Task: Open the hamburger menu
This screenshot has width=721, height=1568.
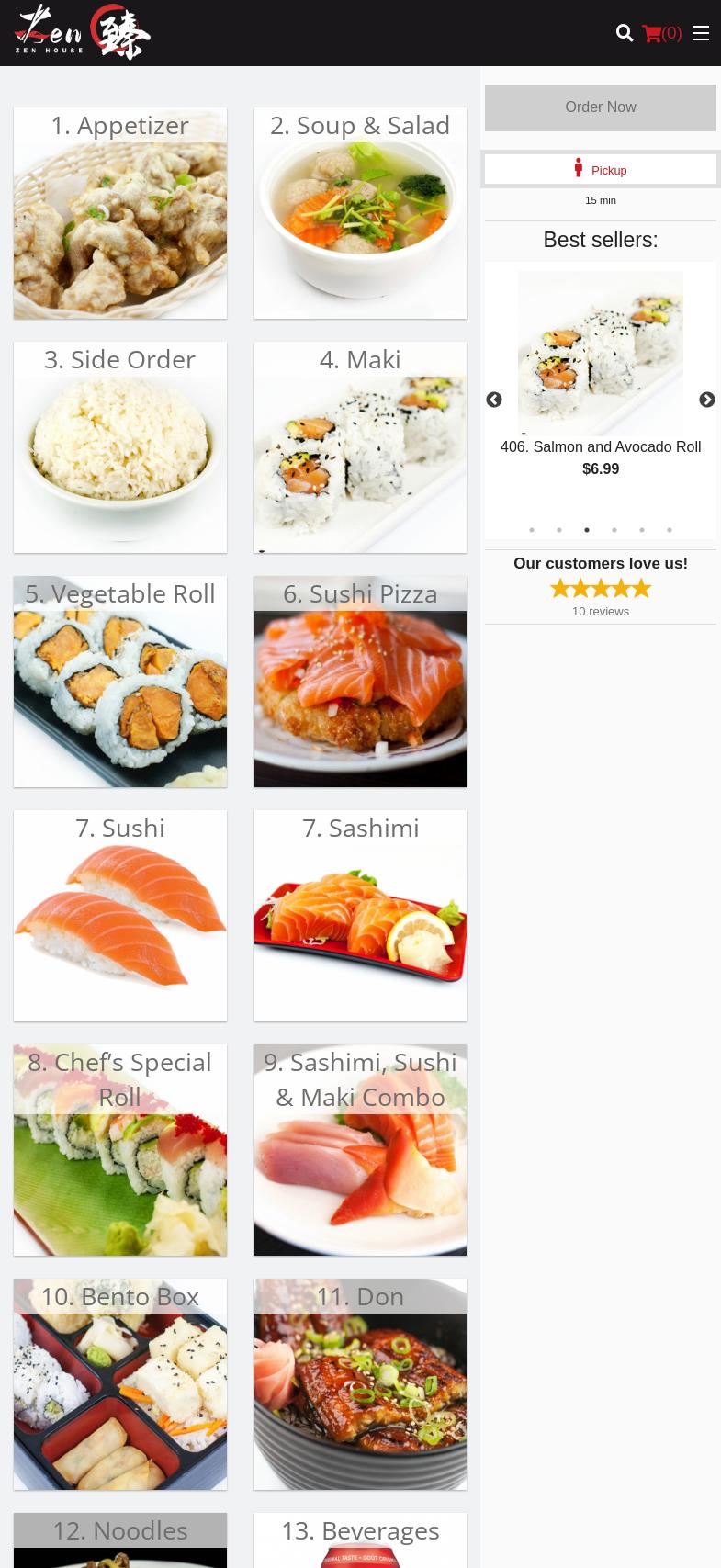Action: pyautogui.click(x=701, y=34)
